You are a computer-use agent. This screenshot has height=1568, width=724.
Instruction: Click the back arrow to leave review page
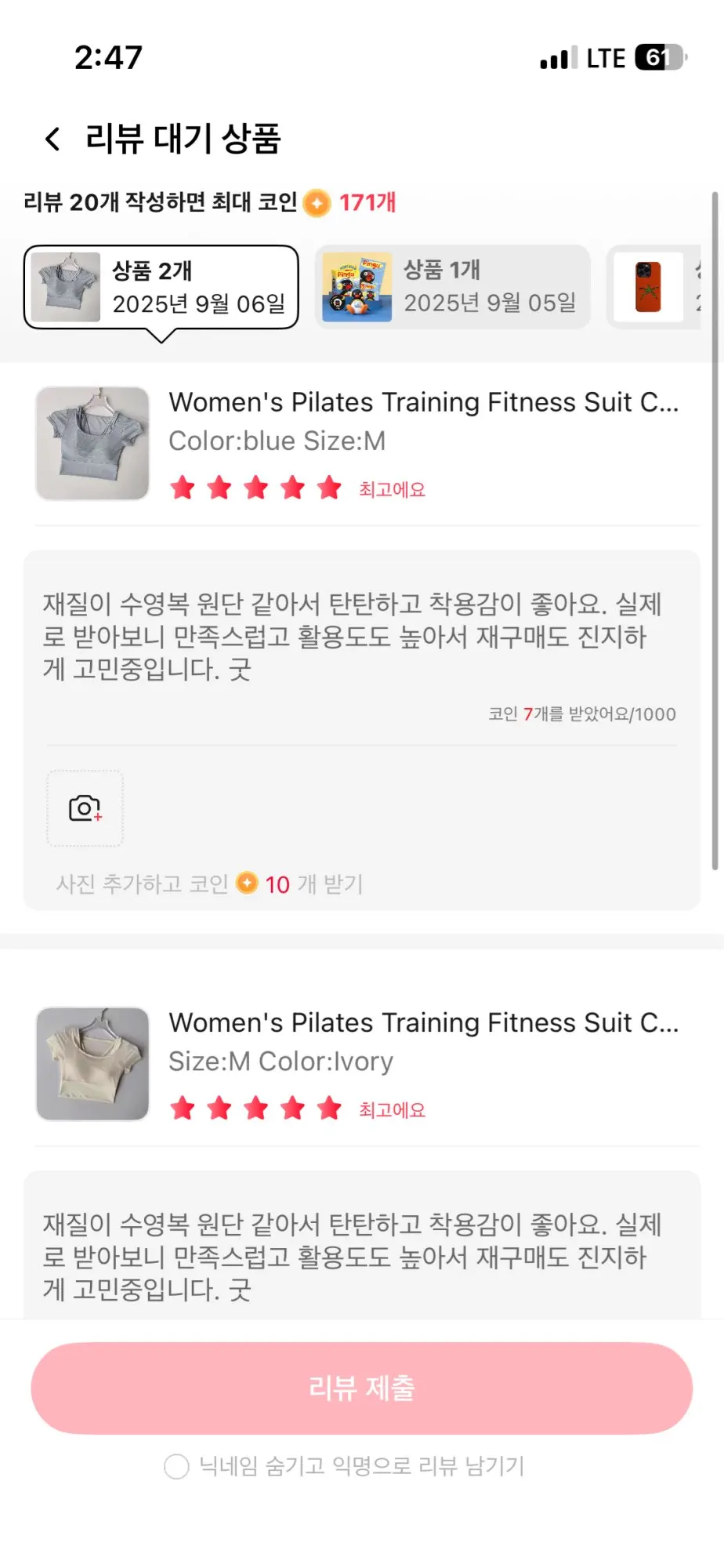point(52,138)
